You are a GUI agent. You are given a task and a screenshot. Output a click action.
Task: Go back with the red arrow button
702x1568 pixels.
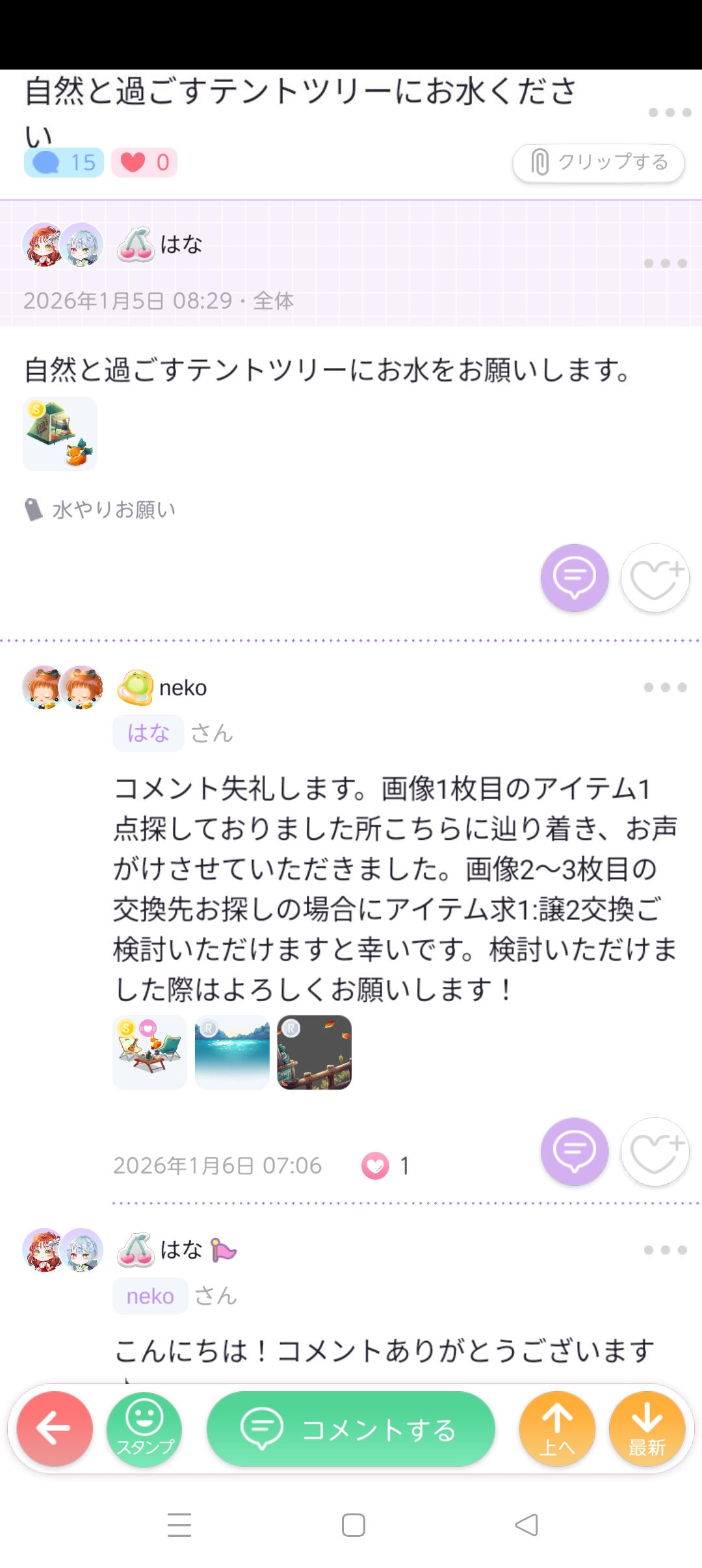click(55, 1429)
